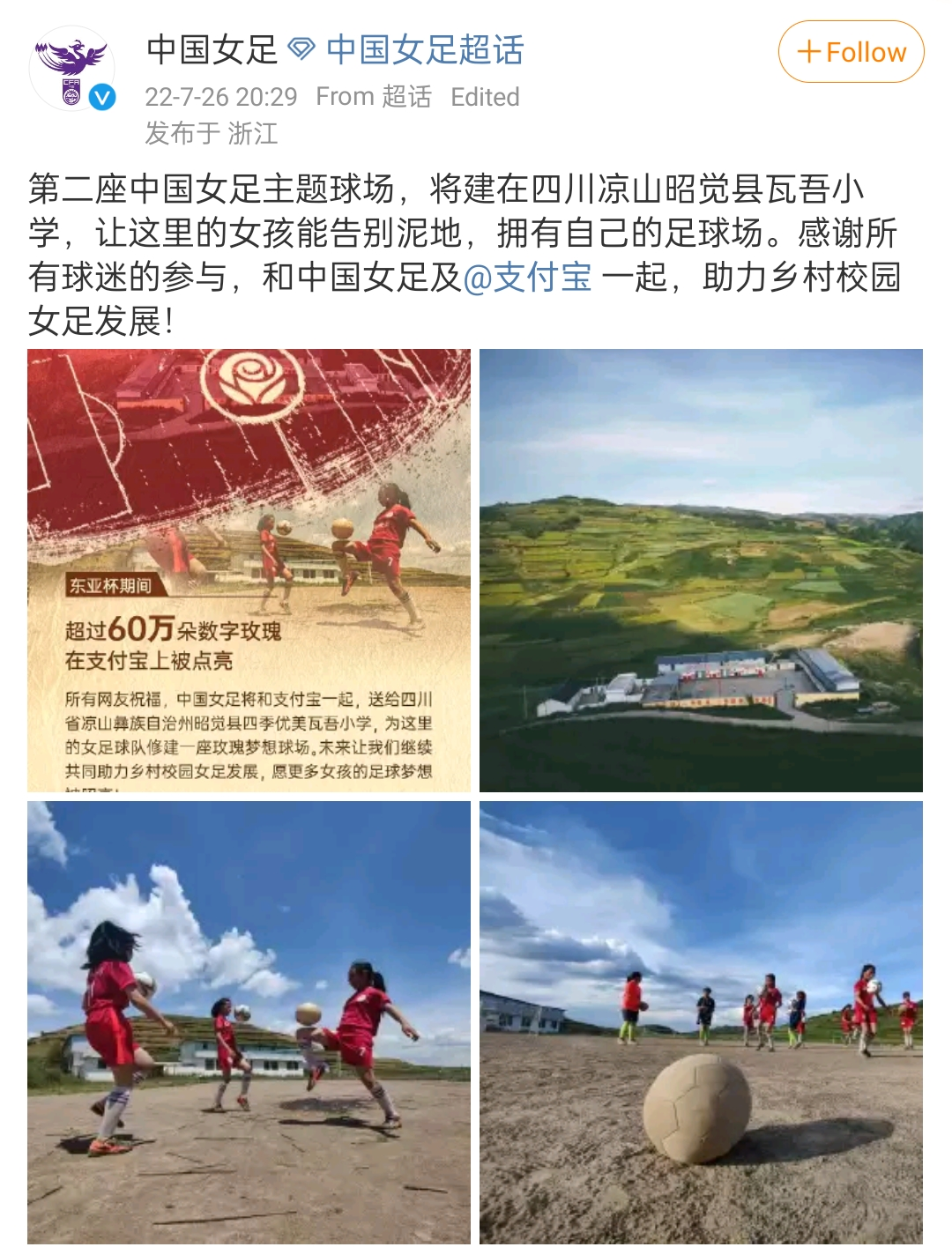Open the 中国女足 profile avatar
Screen dimensions: 952x1247
click(72, 69)
